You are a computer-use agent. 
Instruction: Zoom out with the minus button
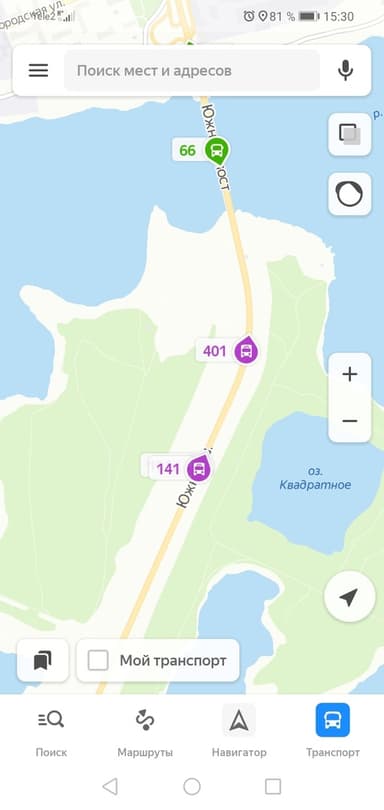(350, 421)
